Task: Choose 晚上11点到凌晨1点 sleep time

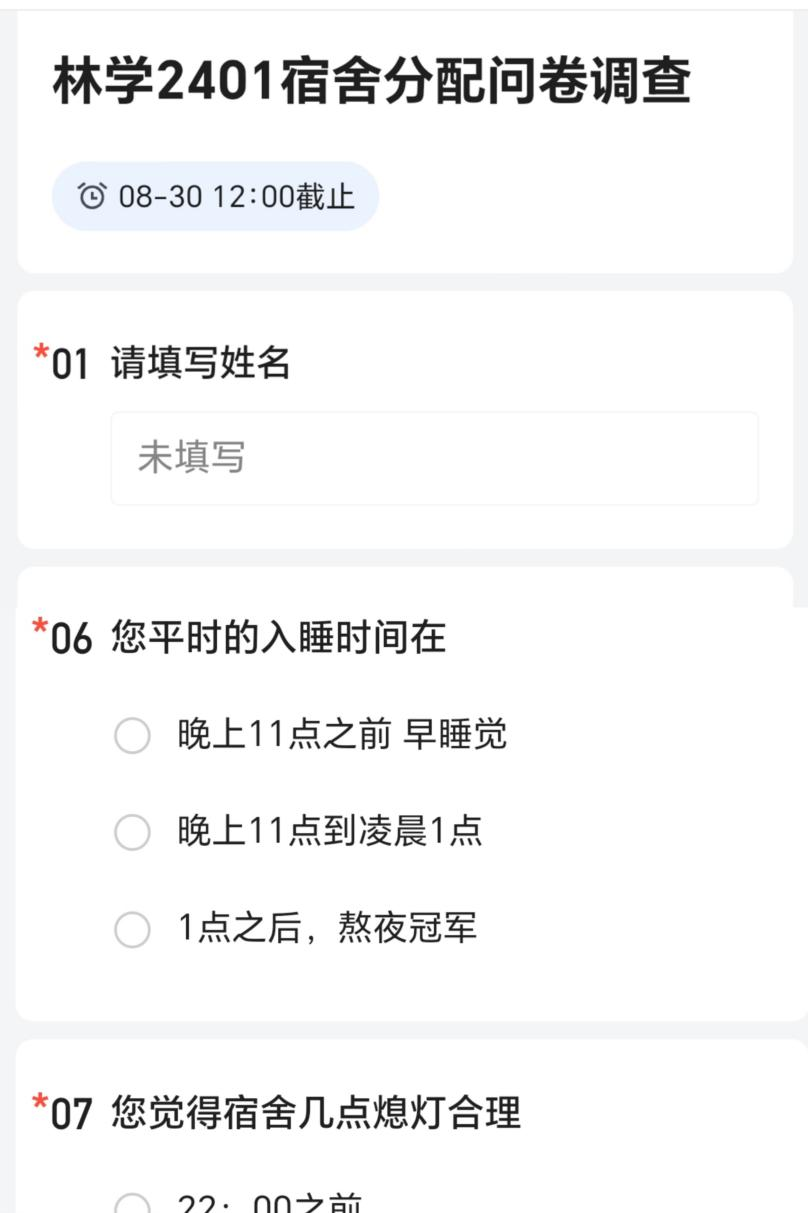Action: (x=132, y=832)
